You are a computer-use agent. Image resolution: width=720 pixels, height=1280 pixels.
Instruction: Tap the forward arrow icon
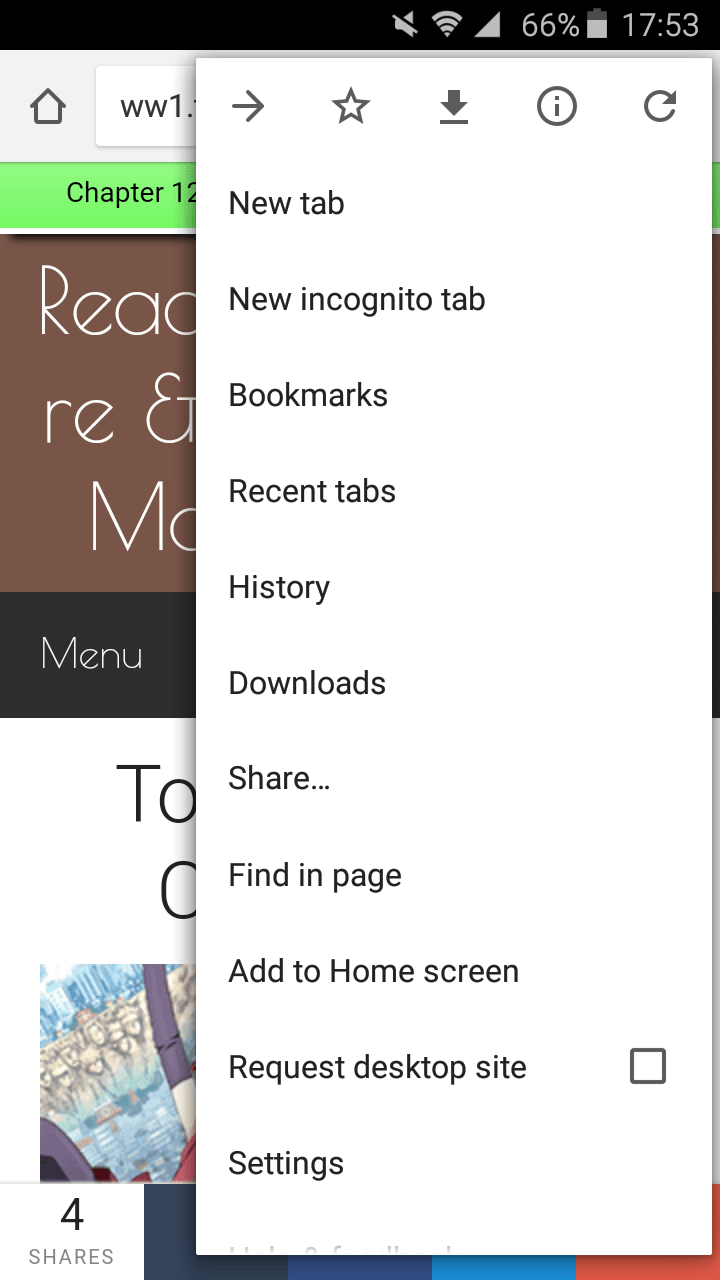(247, 106)
